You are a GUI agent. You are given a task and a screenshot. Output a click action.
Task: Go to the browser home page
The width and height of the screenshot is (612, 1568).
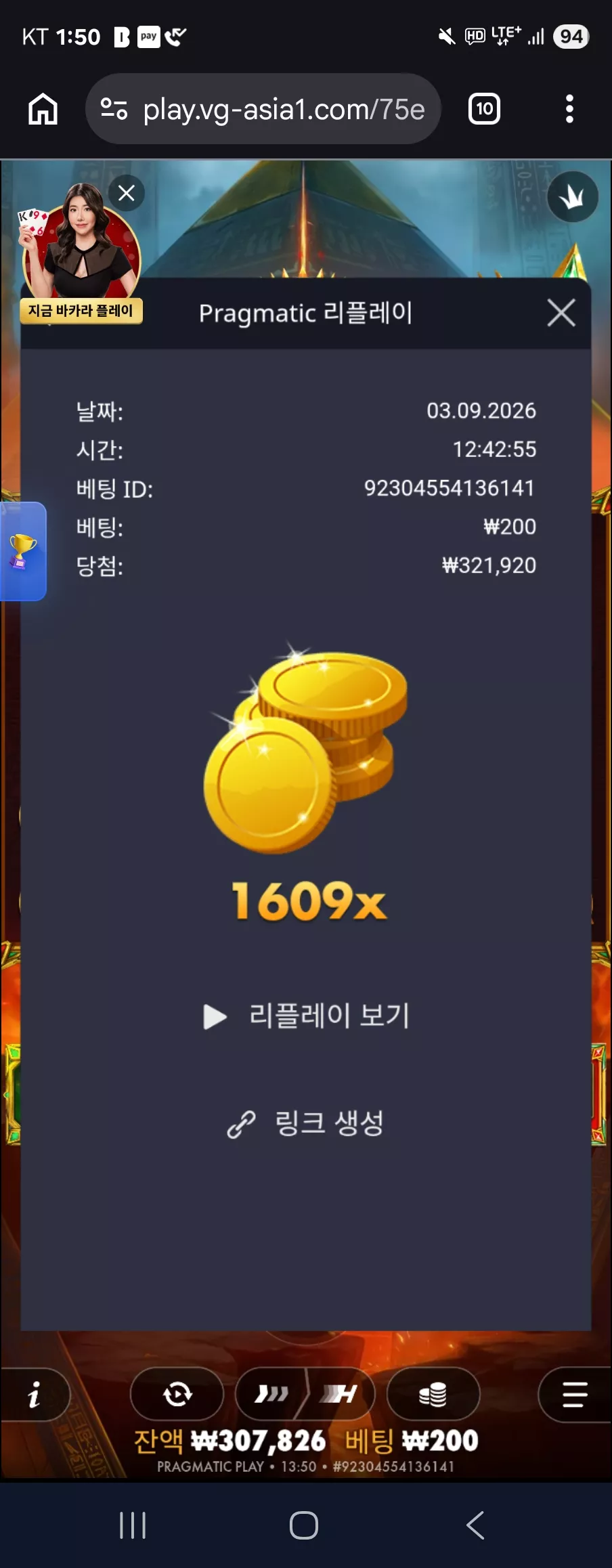click(x=43, y=109)
